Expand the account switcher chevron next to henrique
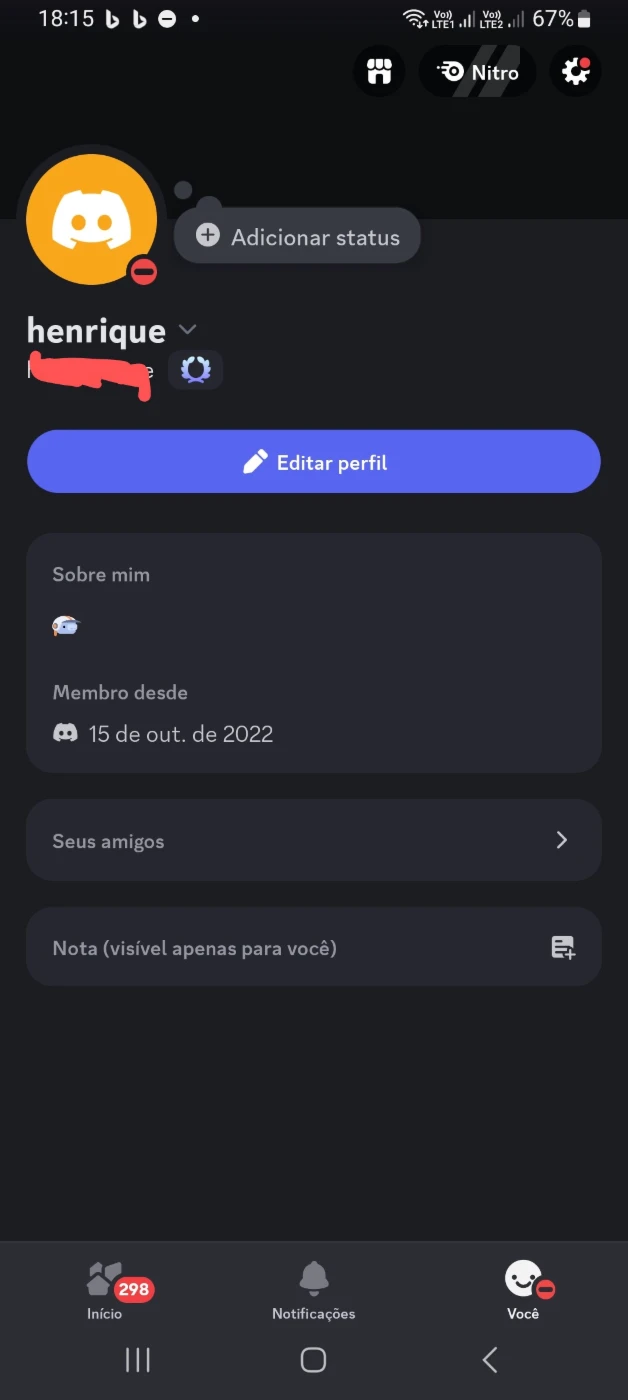The image size is (628, 1400). tap(187, 330)
